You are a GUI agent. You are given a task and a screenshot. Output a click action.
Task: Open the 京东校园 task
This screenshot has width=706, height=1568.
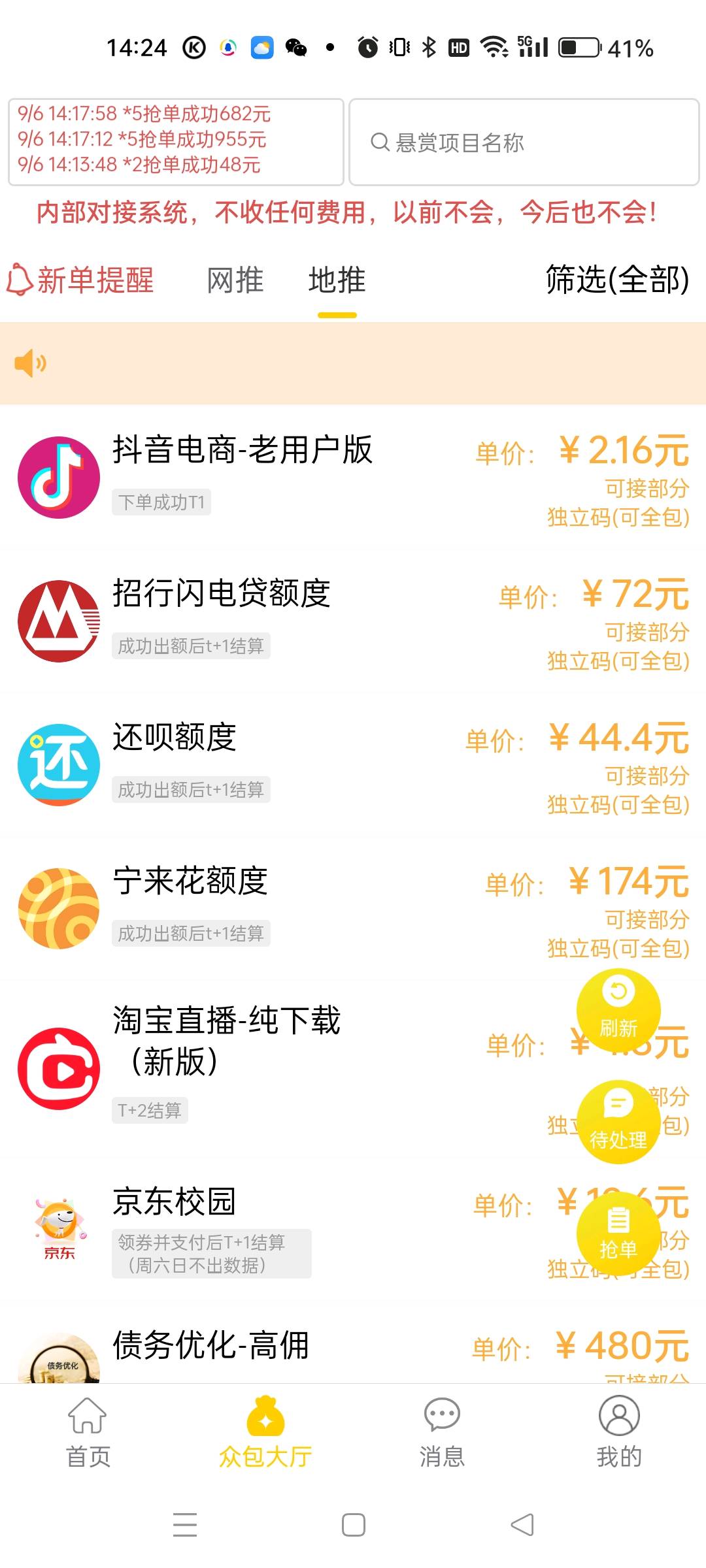[x=353, y=1230]
